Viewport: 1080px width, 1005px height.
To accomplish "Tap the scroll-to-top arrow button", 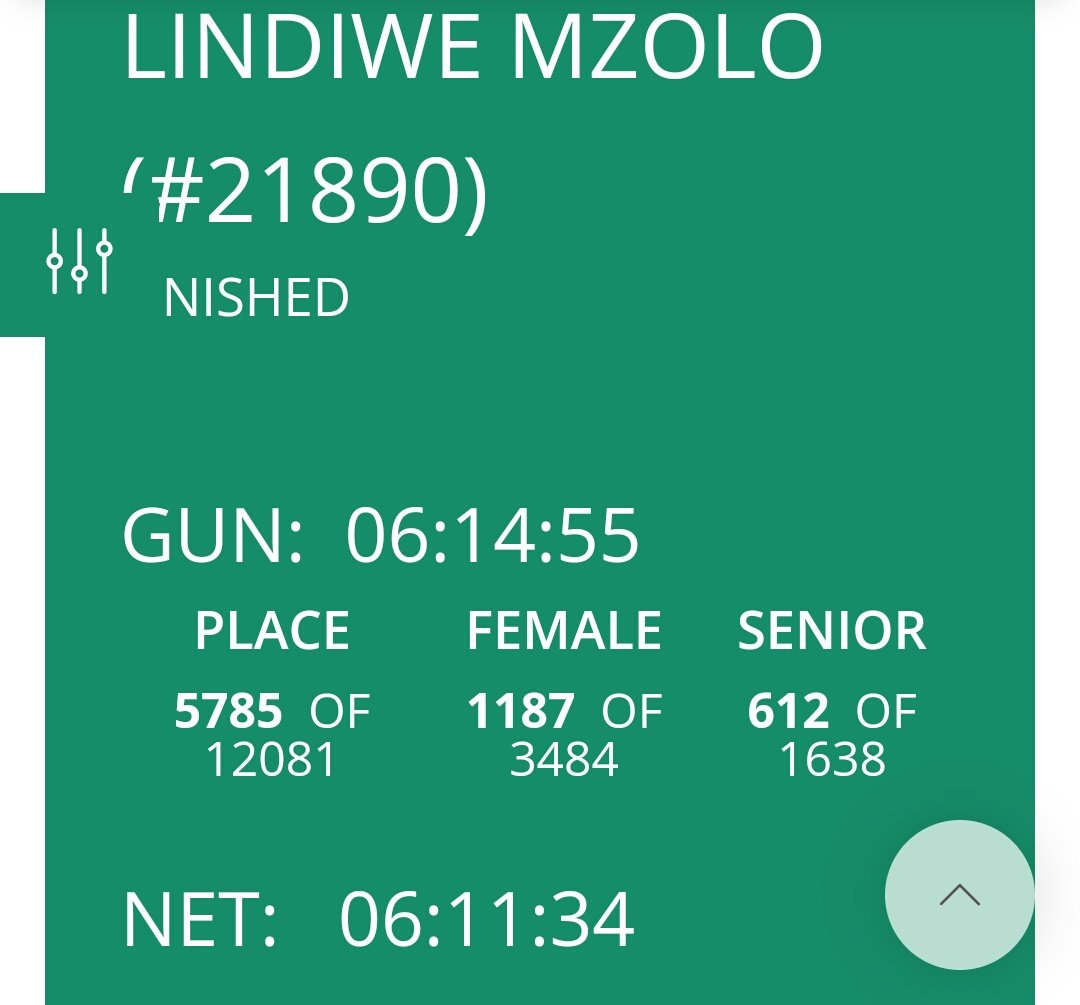I will [959, 895].
